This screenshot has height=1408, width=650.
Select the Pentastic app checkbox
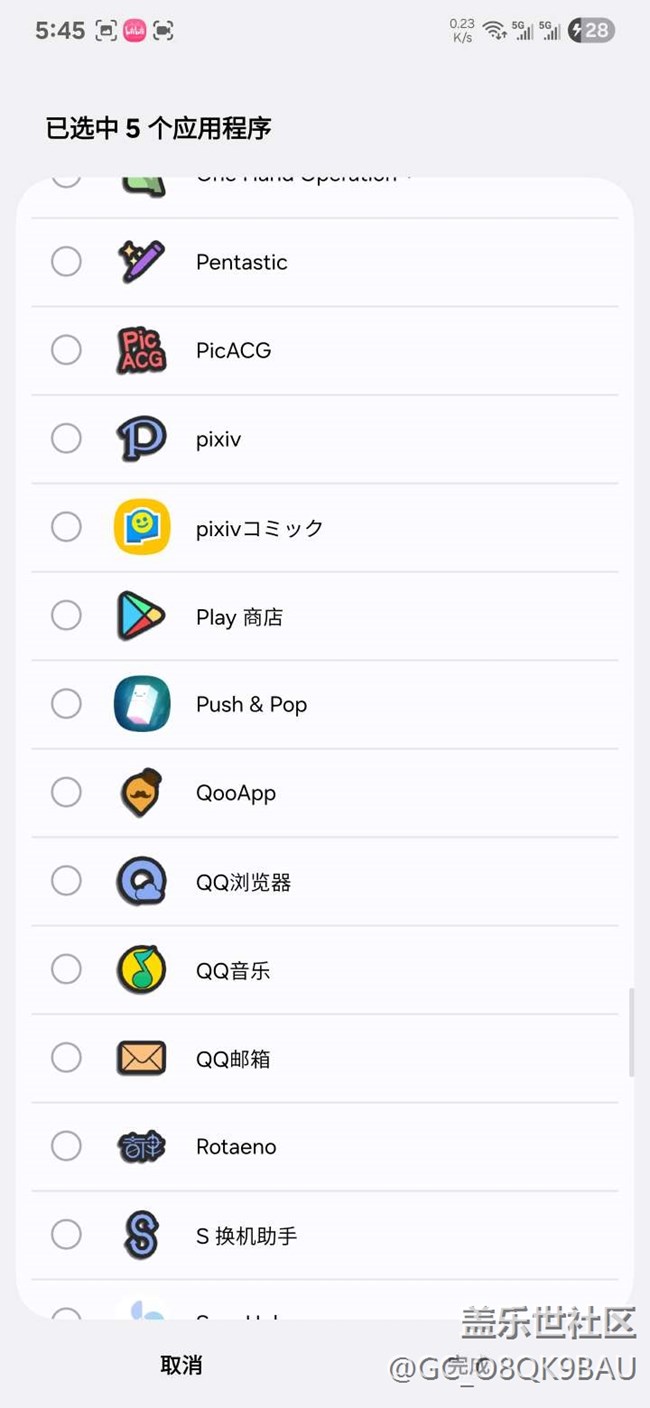point(66,262)
